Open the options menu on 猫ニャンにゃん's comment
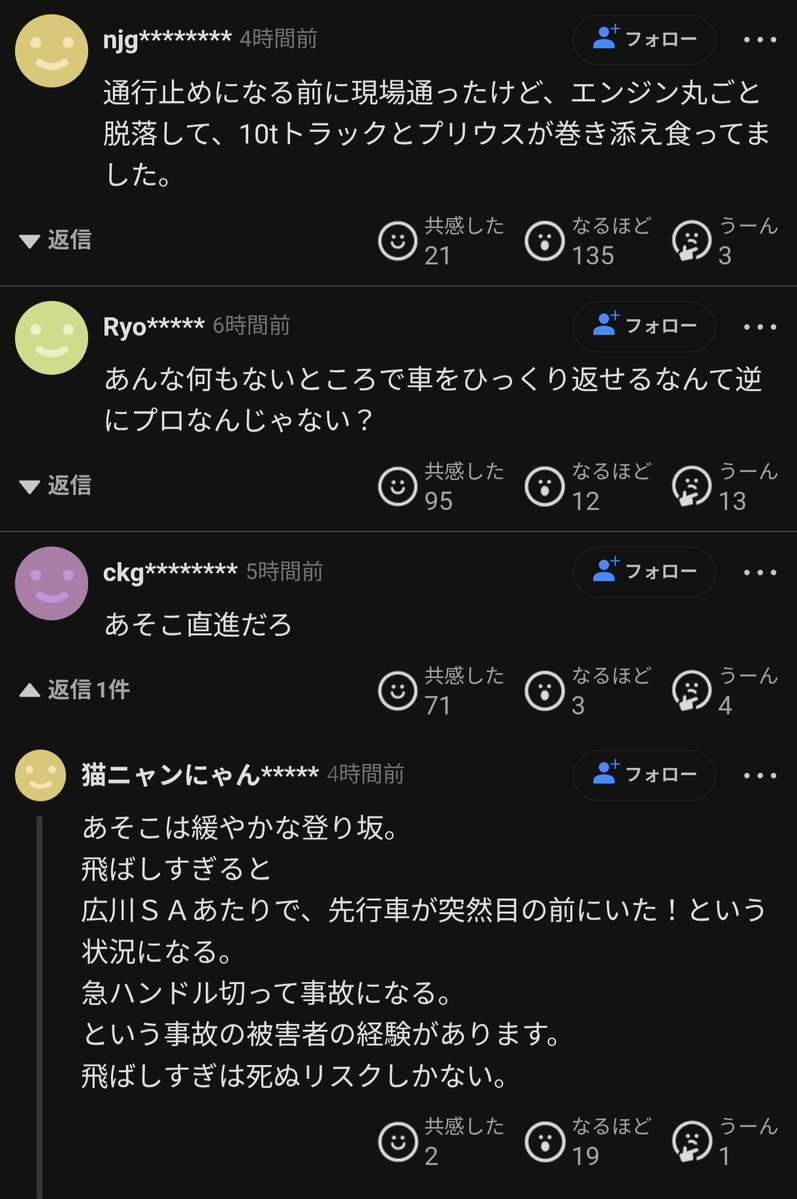The width and height of the screenshot is (797, 1199). [x=761, y=775]
